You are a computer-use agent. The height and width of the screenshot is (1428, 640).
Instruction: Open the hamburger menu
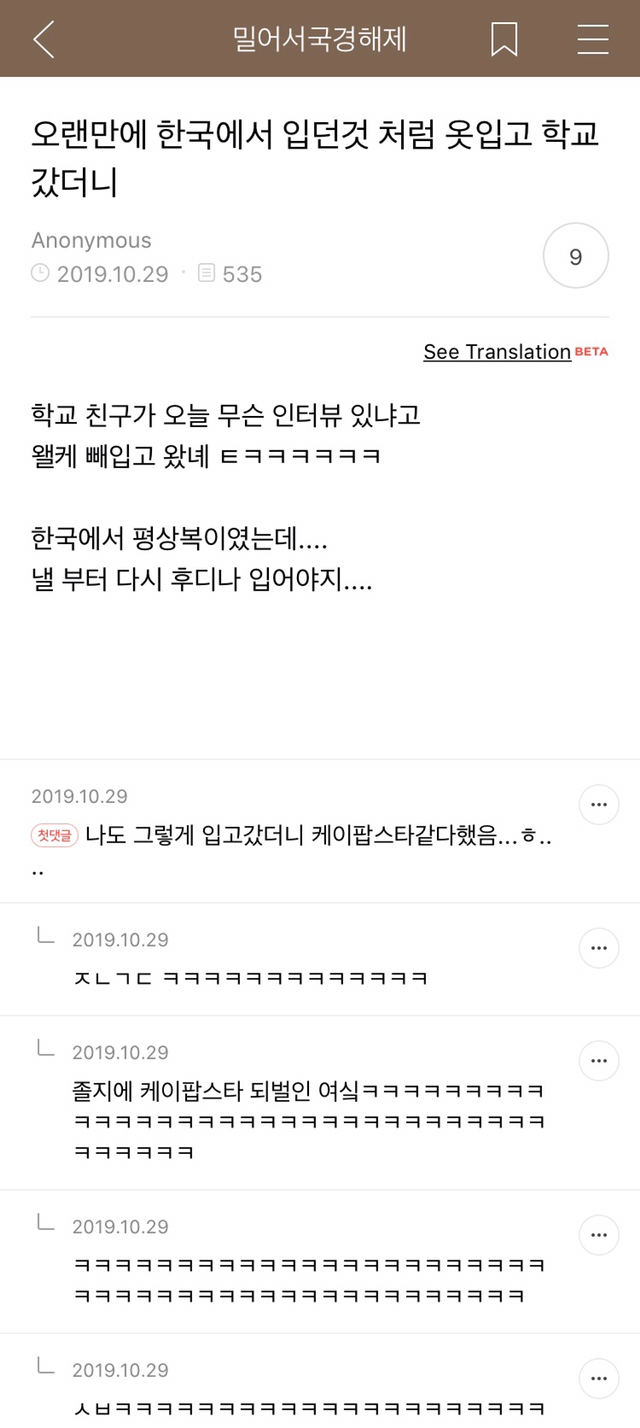coord(593,39)
